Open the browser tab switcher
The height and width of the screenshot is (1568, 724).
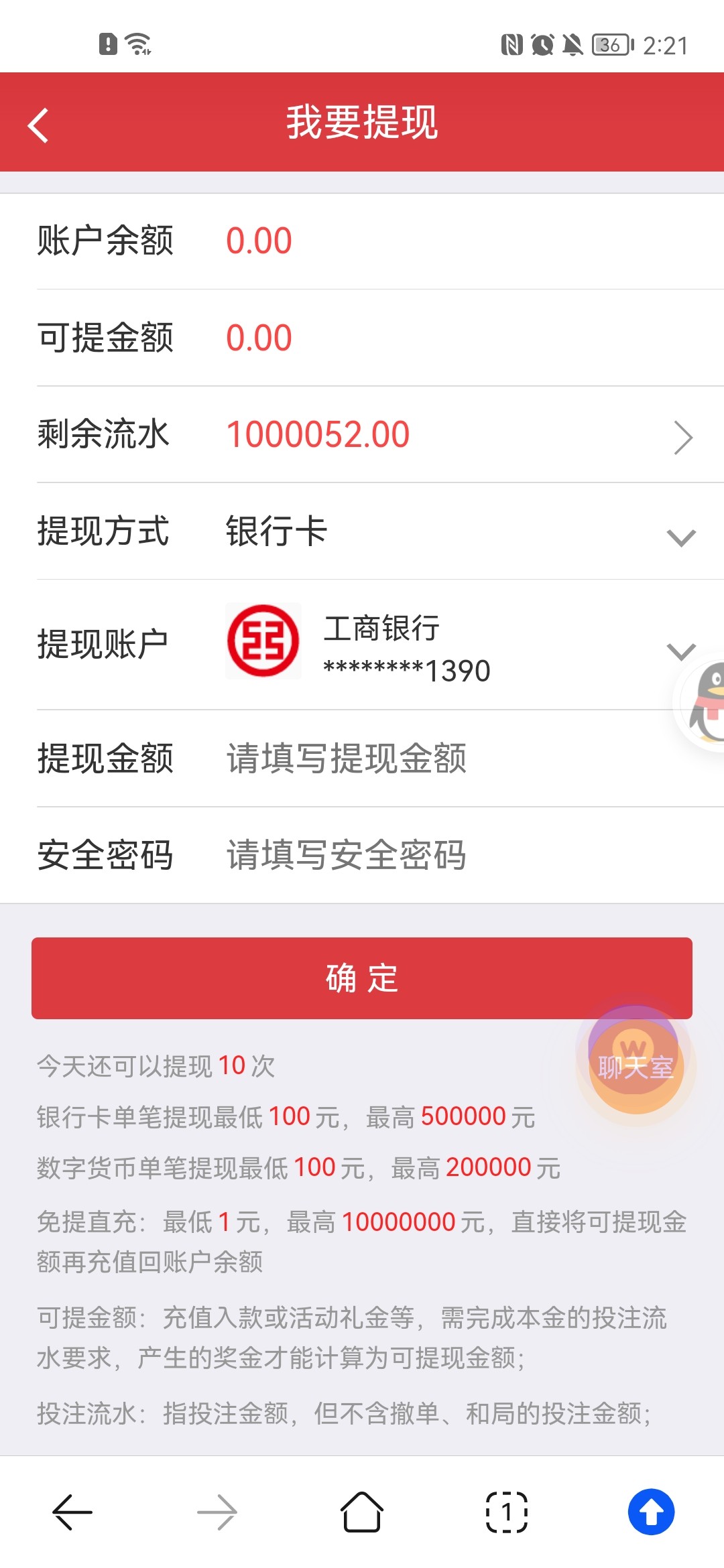pos(506,1512)
